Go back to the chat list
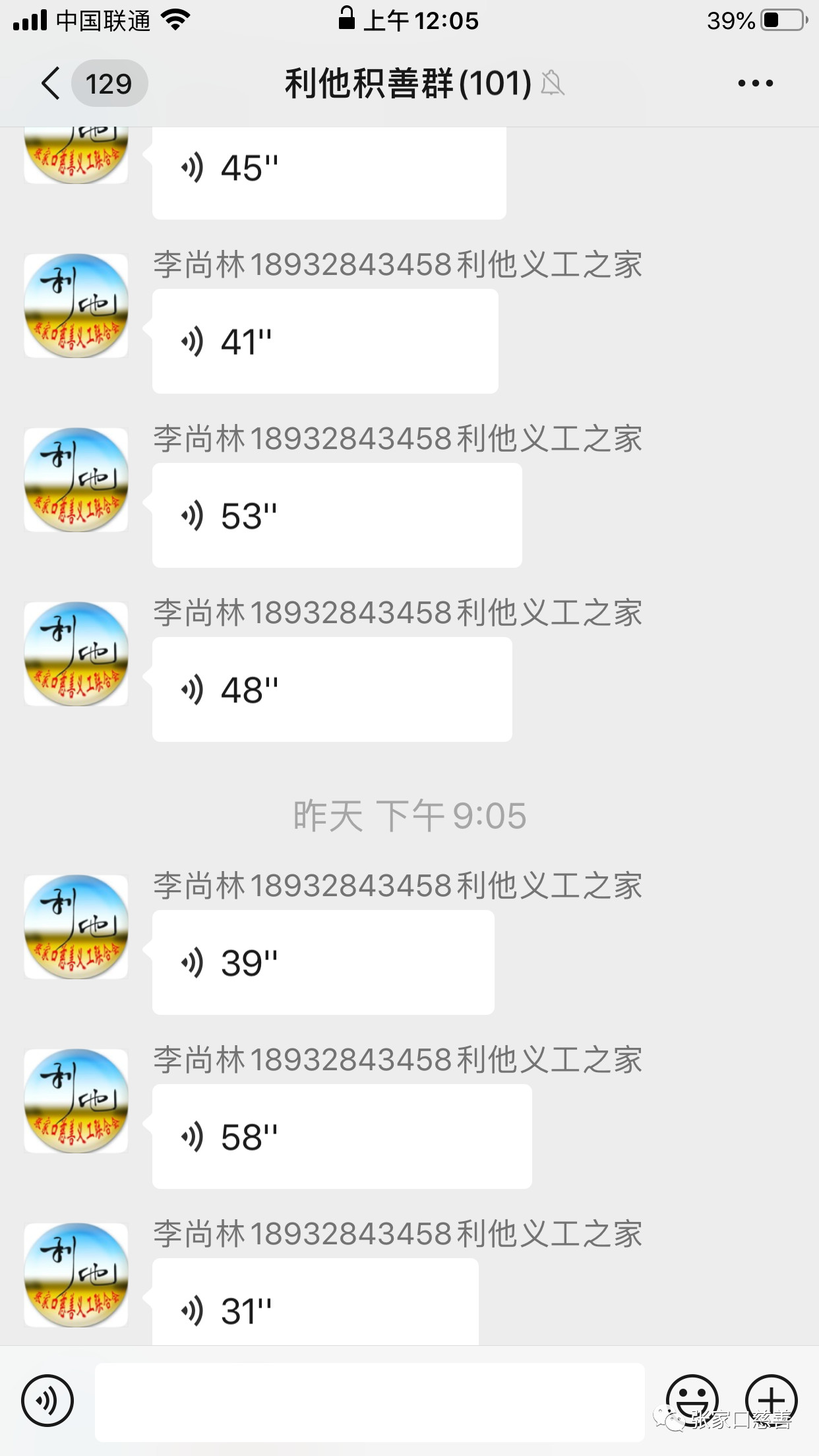 point(51,84)
